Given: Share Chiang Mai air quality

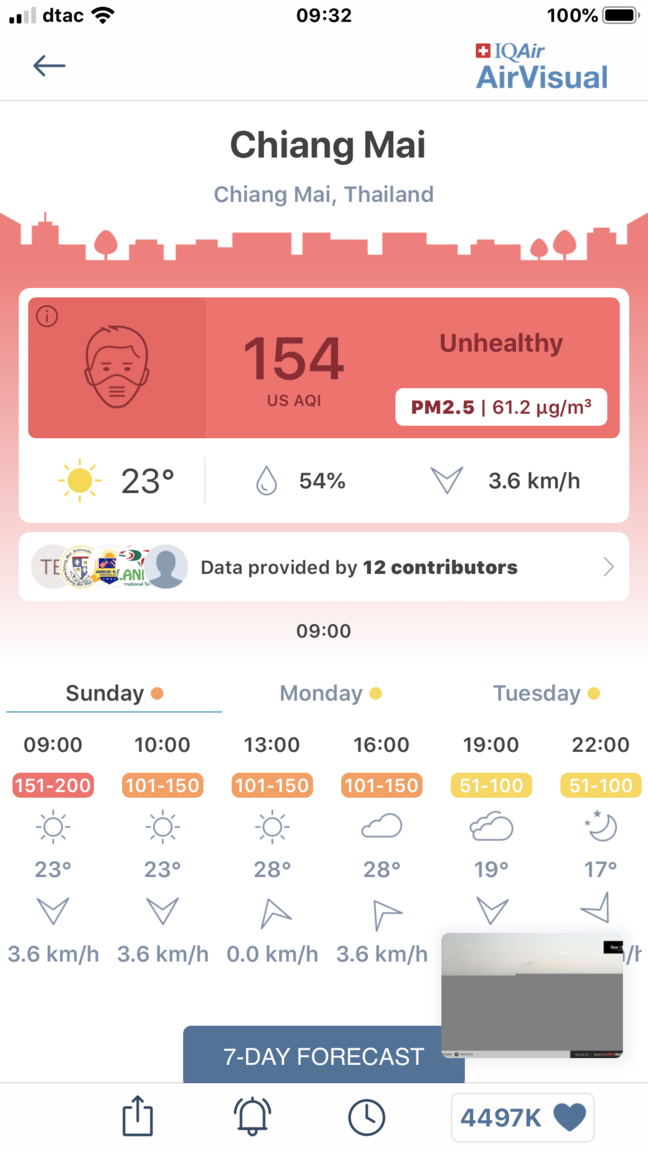Looking at the screenshot, I should [x=138, y=1116].
